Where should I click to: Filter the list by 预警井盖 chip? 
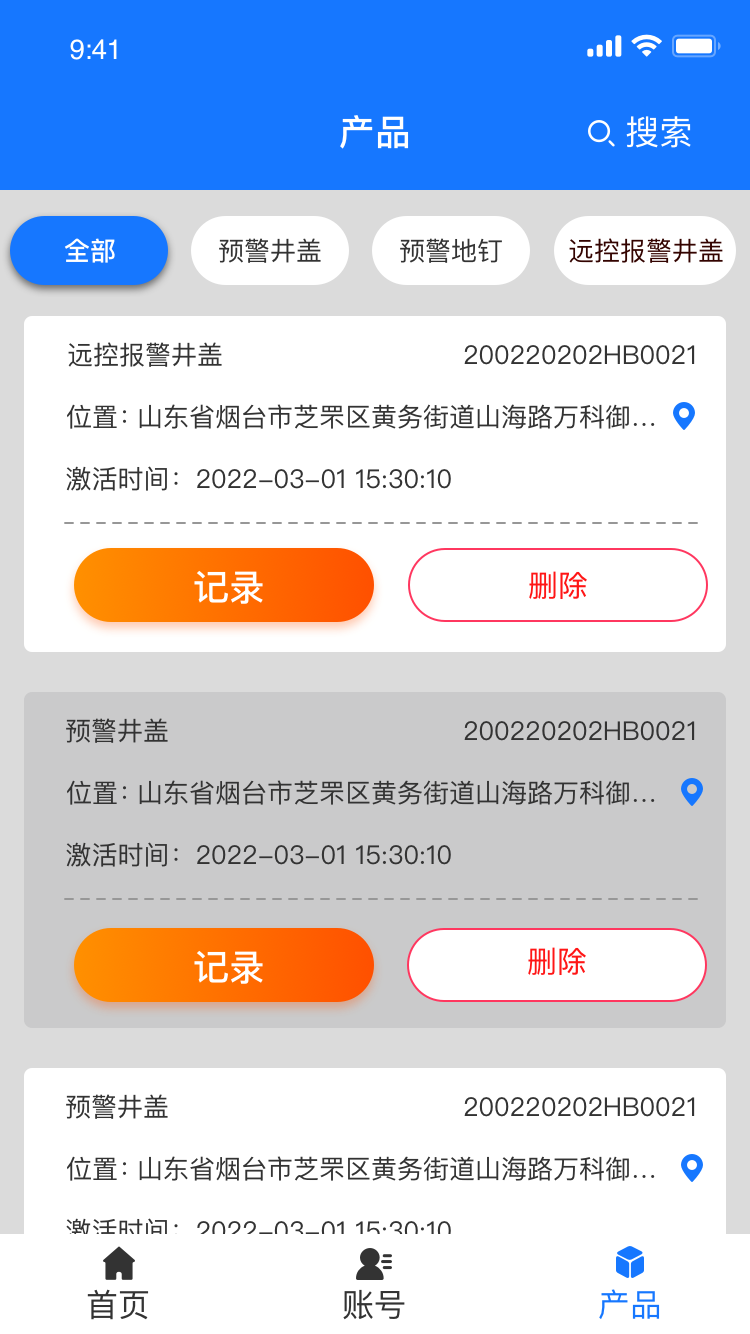pyautogui.click(x=270, y=250)
